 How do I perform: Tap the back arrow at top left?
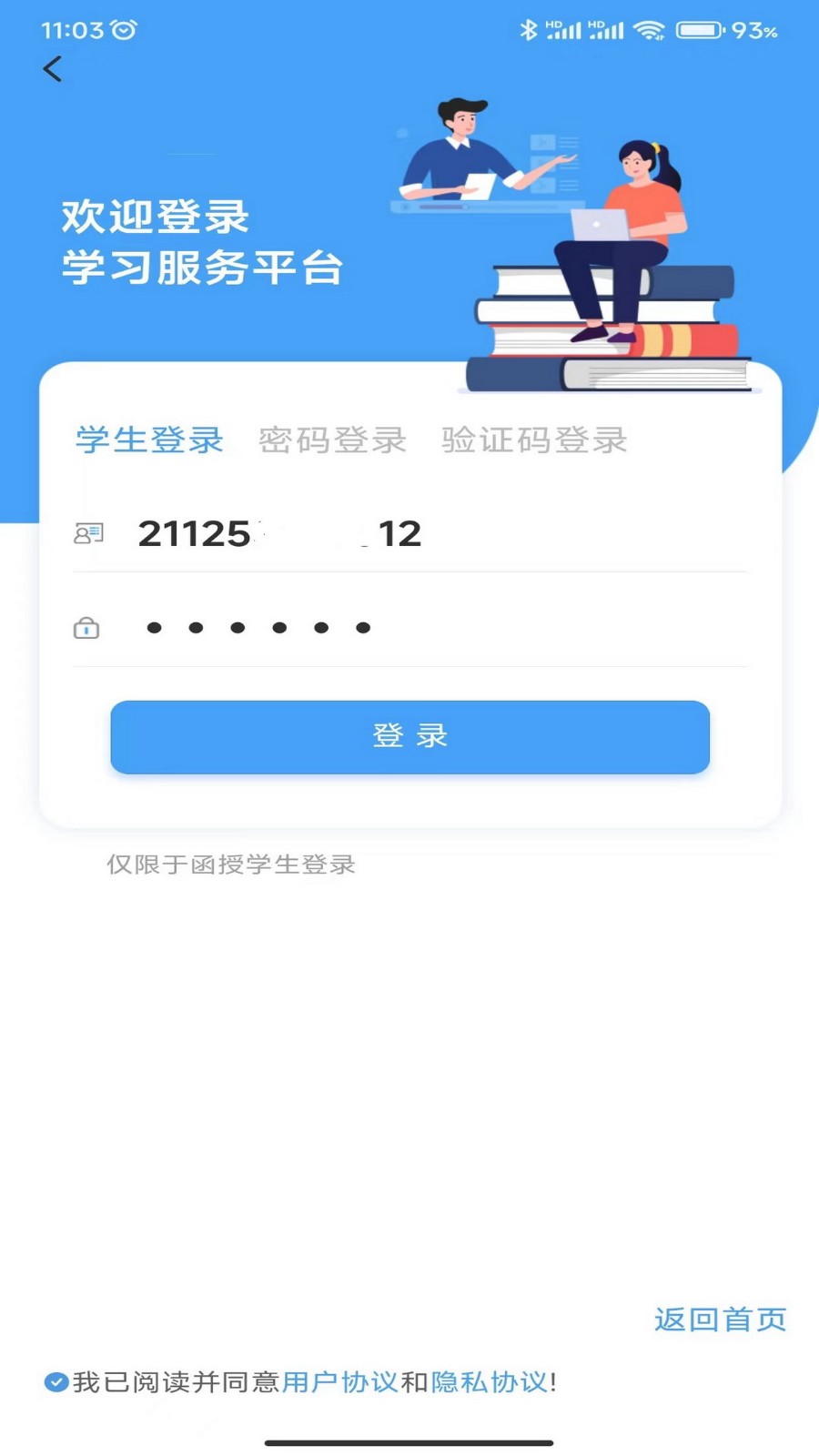(x=53, y=69)
